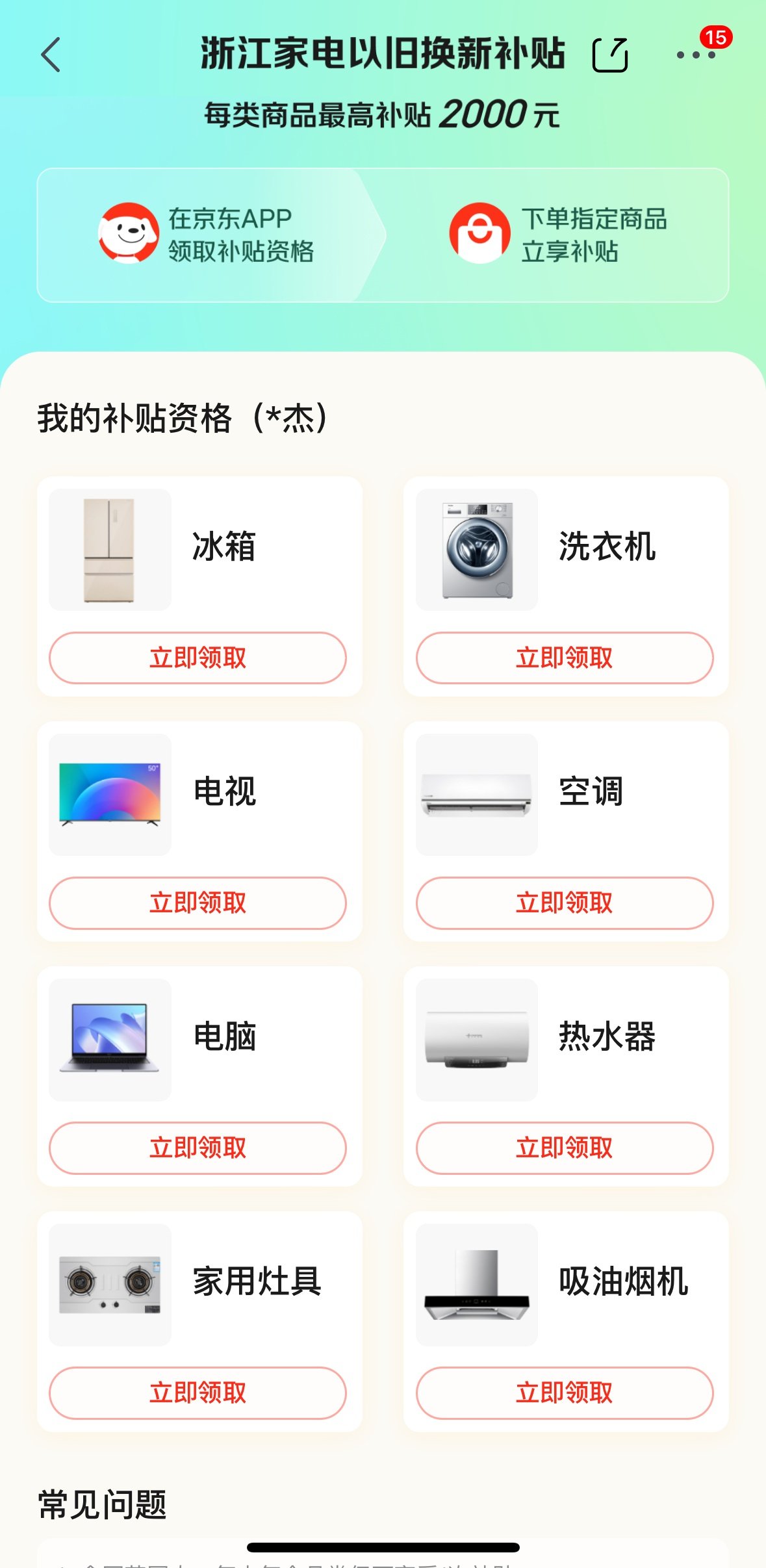
Task: Claim the 冰箱 subsidy via 立即领取
Action: (198, 658)
